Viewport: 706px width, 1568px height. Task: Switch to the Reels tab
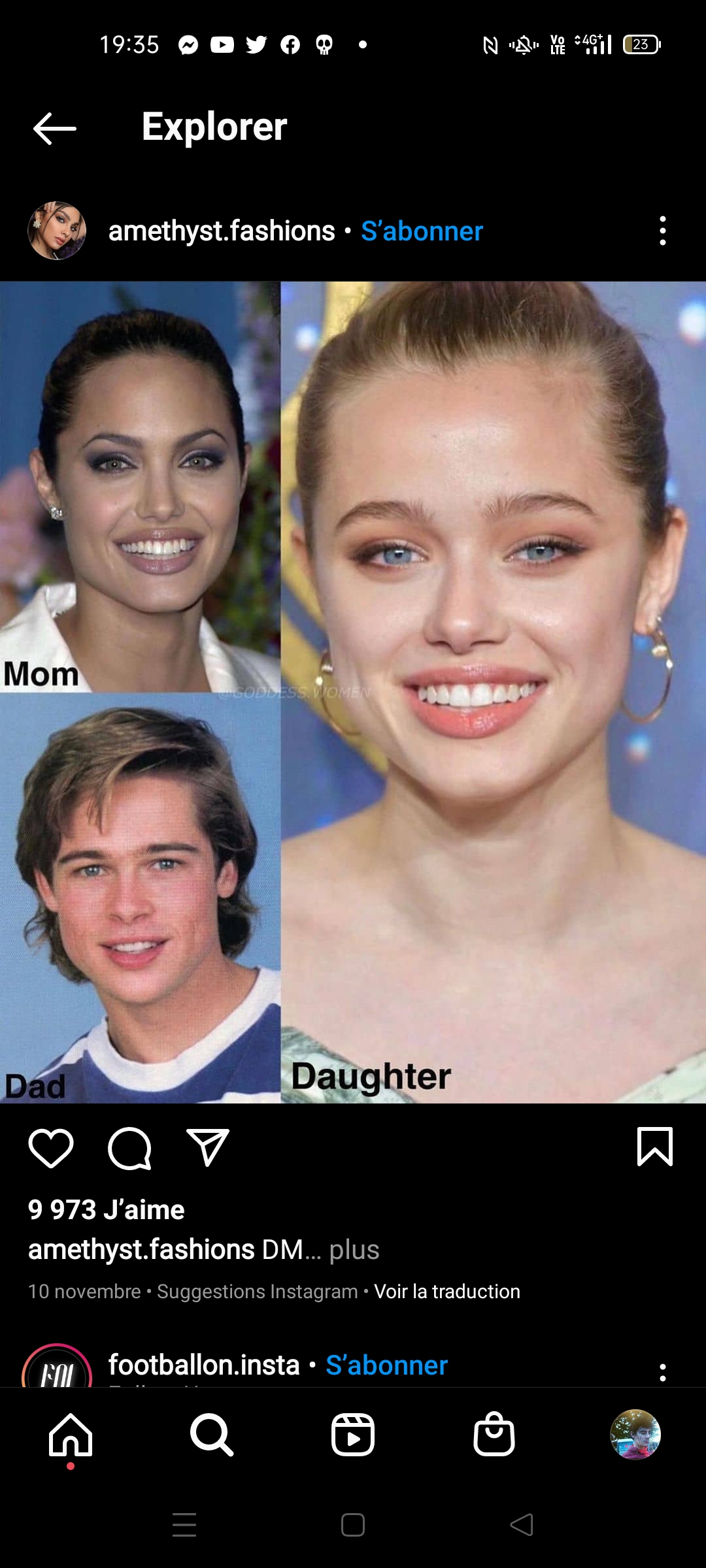point(353,1435)
